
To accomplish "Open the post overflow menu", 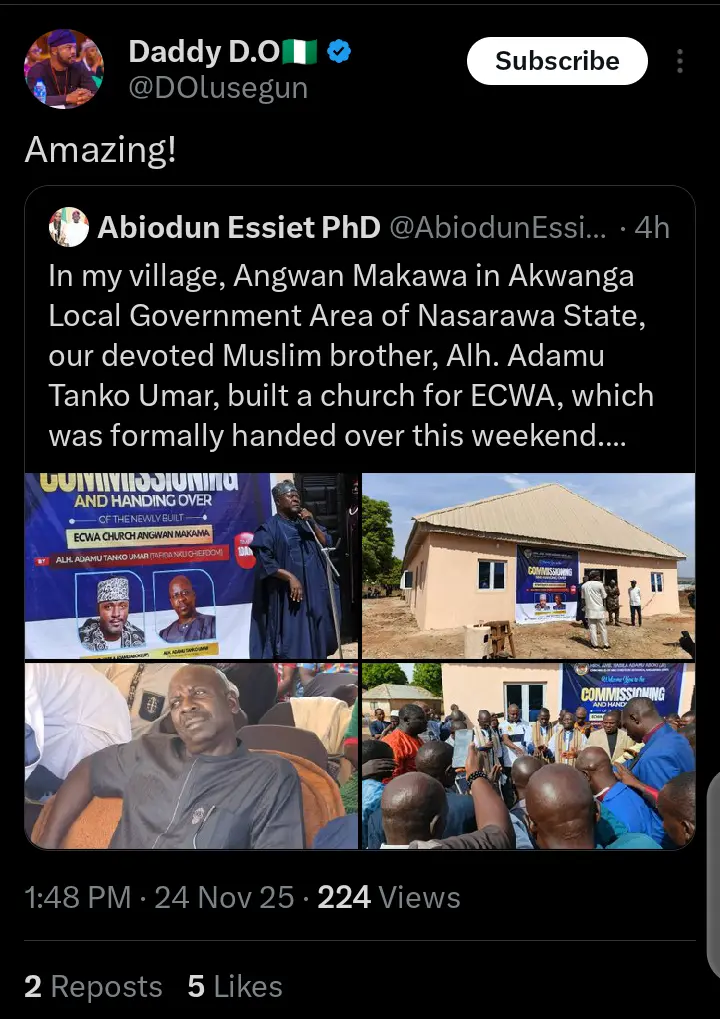I will coord(680,61).
